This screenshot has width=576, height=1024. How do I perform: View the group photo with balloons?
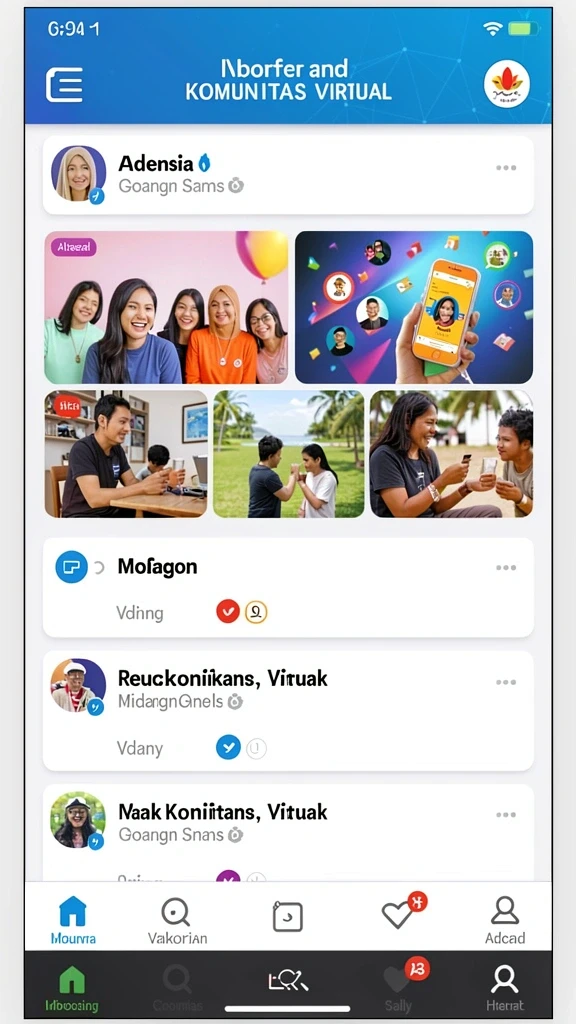coord(166,307)
